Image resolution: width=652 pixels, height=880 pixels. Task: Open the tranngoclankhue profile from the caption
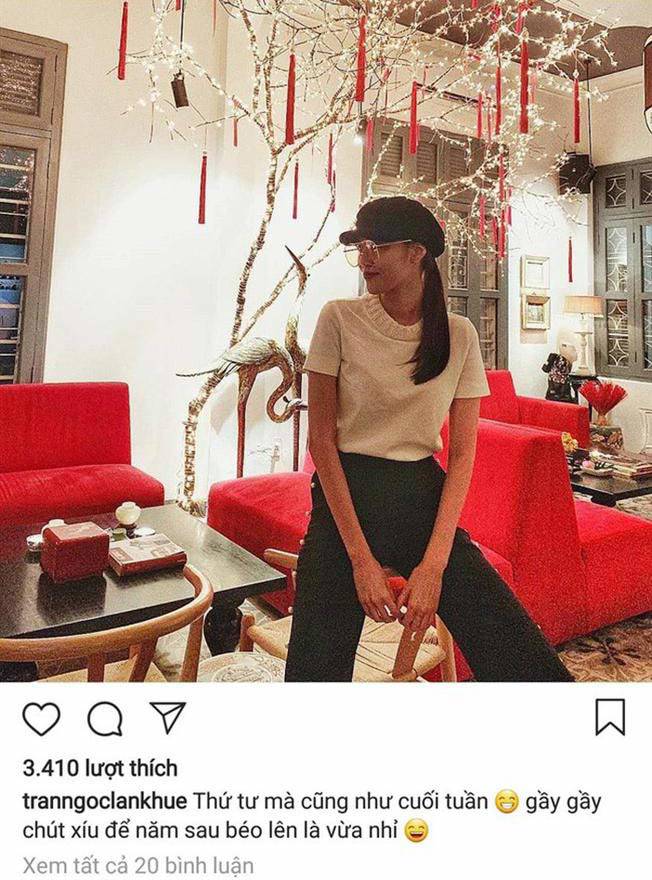coord(104,801)
